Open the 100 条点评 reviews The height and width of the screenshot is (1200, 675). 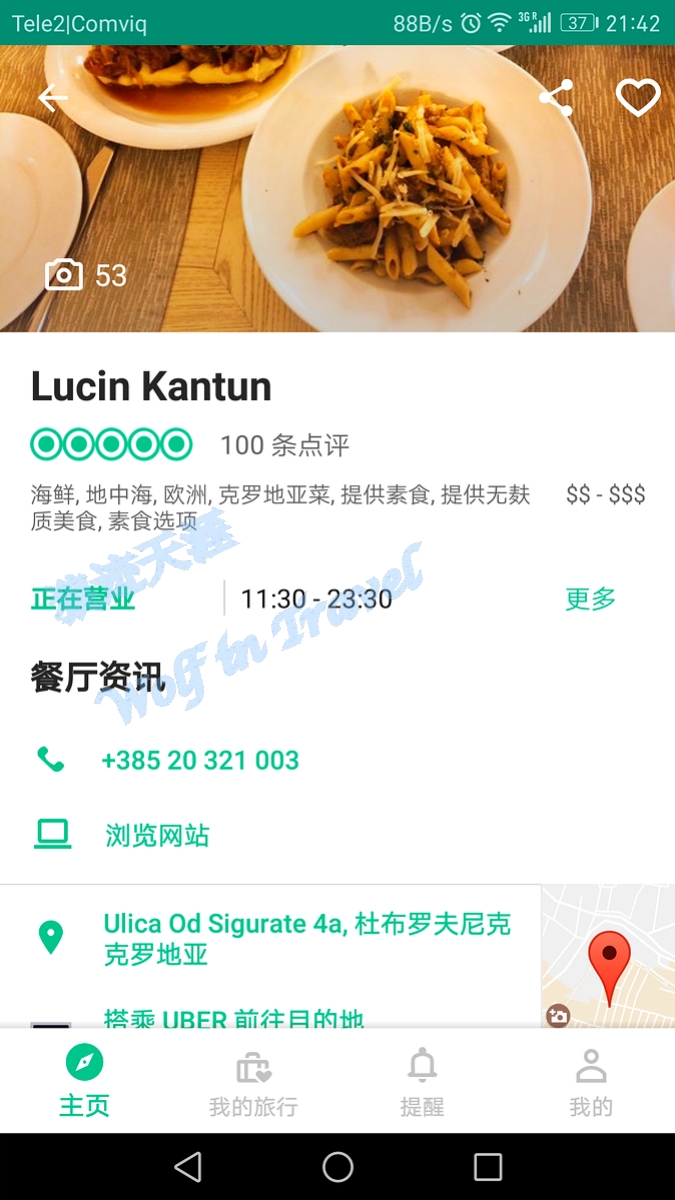point(284,445)
